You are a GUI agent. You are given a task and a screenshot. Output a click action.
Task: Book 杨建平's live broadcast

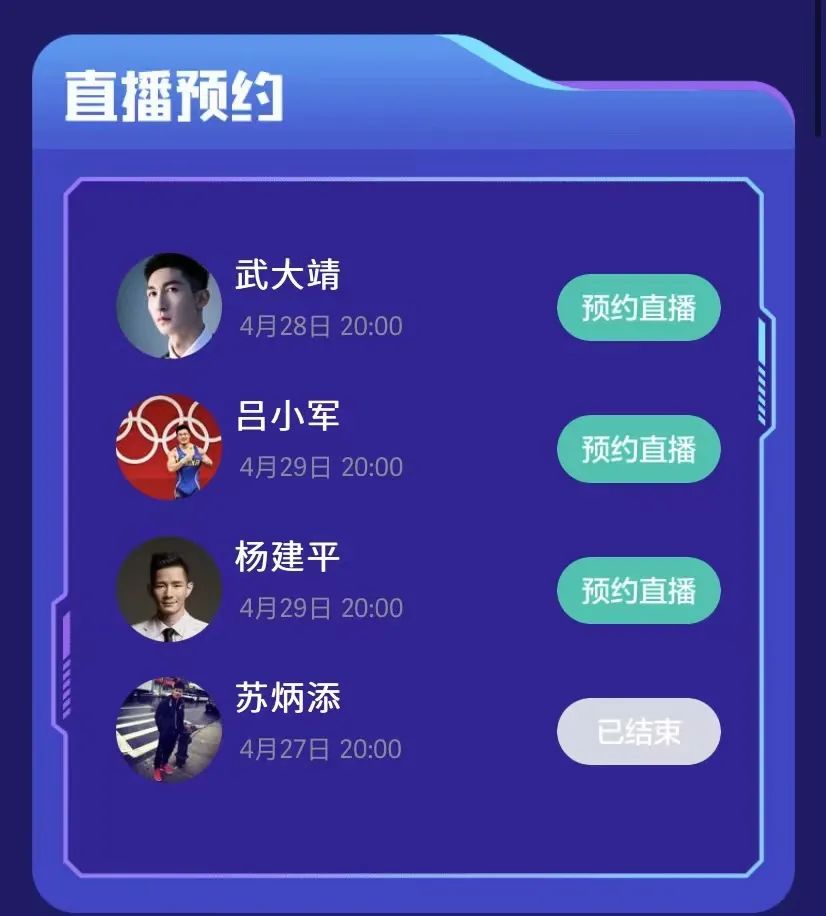tap(638, 590)
